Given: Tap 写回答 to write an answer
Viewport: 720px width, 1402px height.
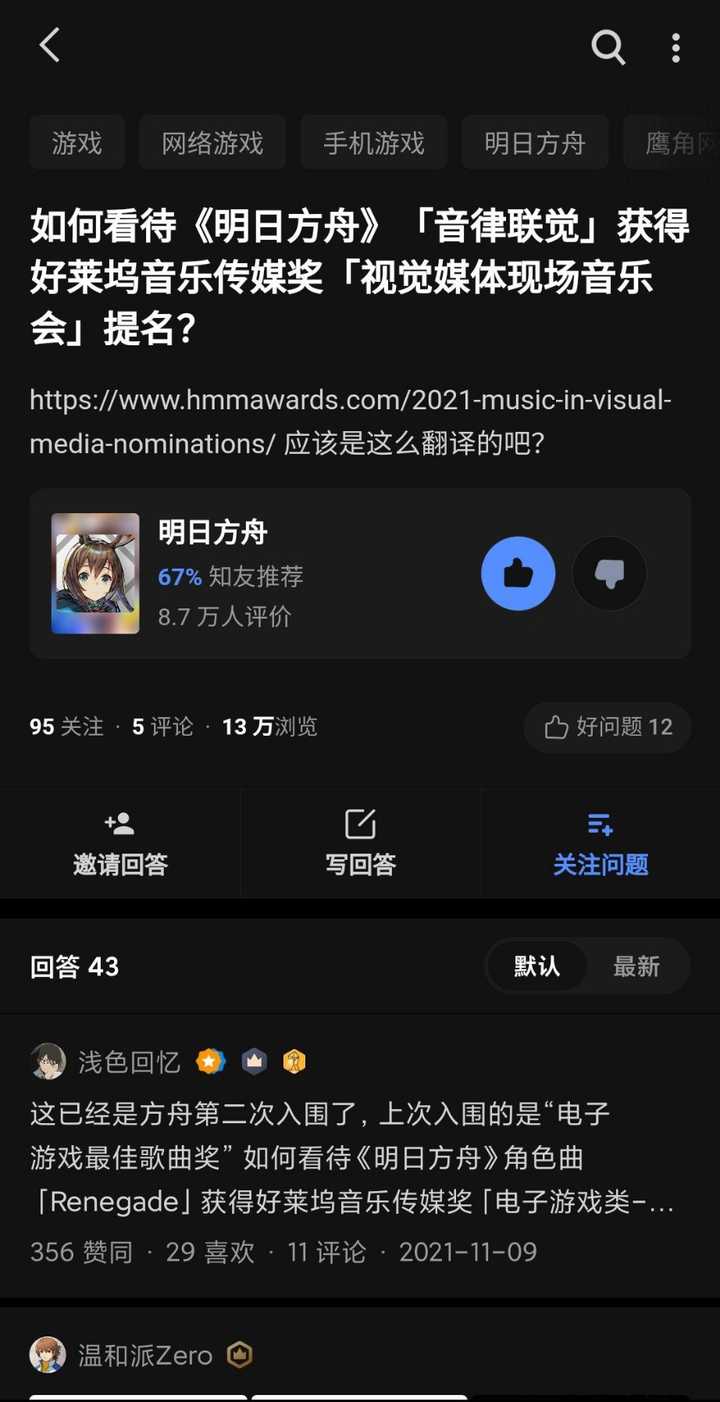Looking at the screenshot, I should click(x=360, y=842).
